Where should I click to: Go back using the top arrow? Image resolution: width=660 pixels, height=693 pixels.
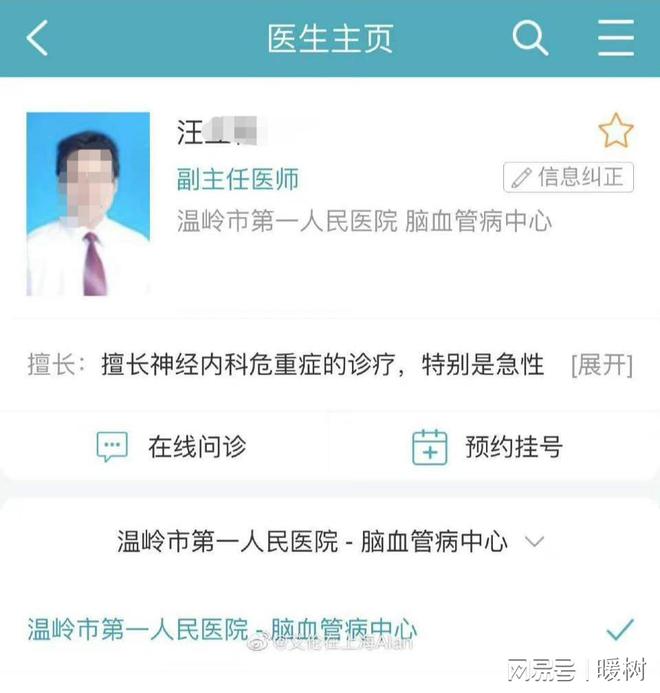(x=38, y=38)
